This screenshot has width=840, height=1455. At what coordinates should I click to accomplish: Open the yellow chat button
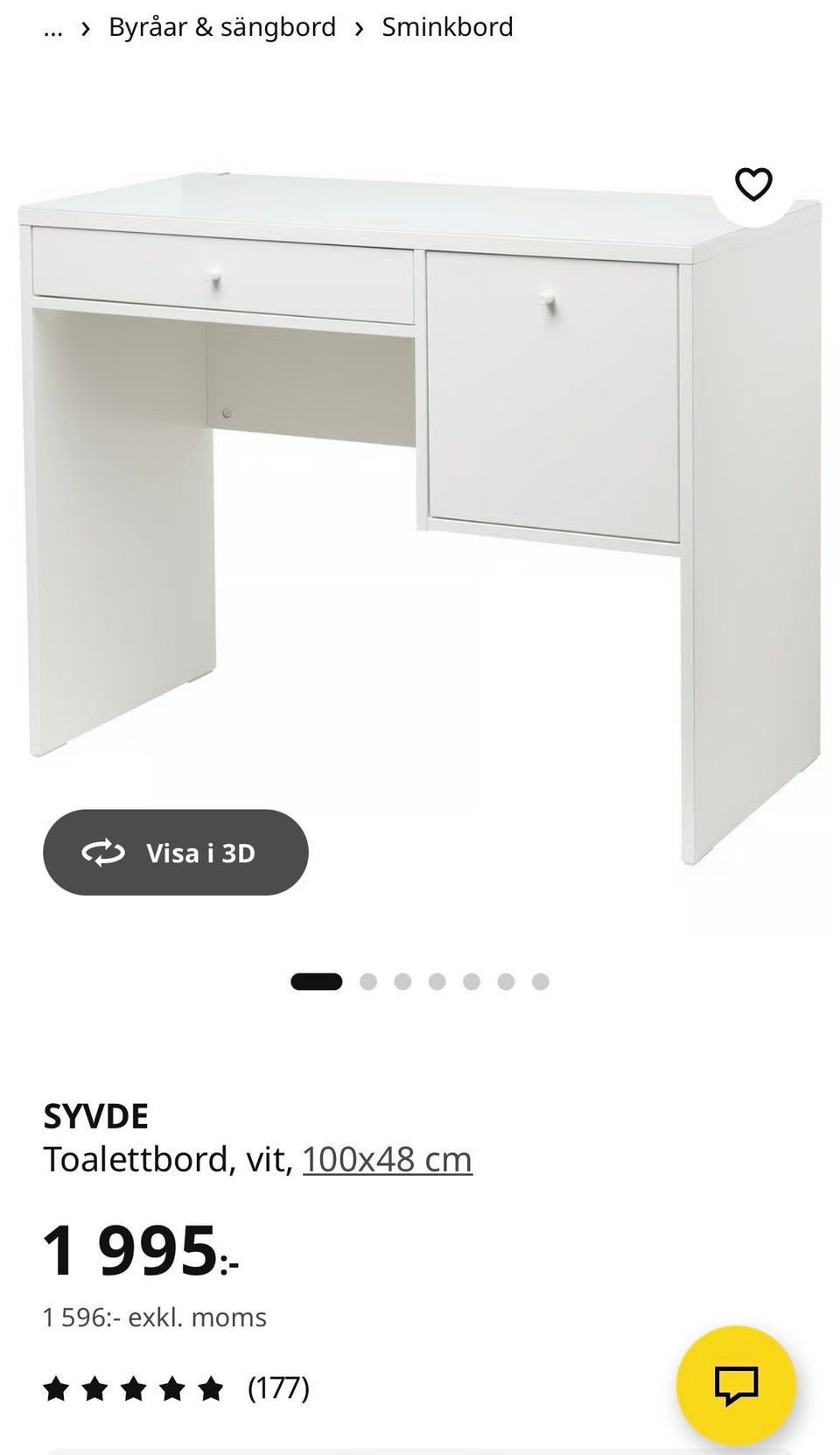click(736, 1385)
